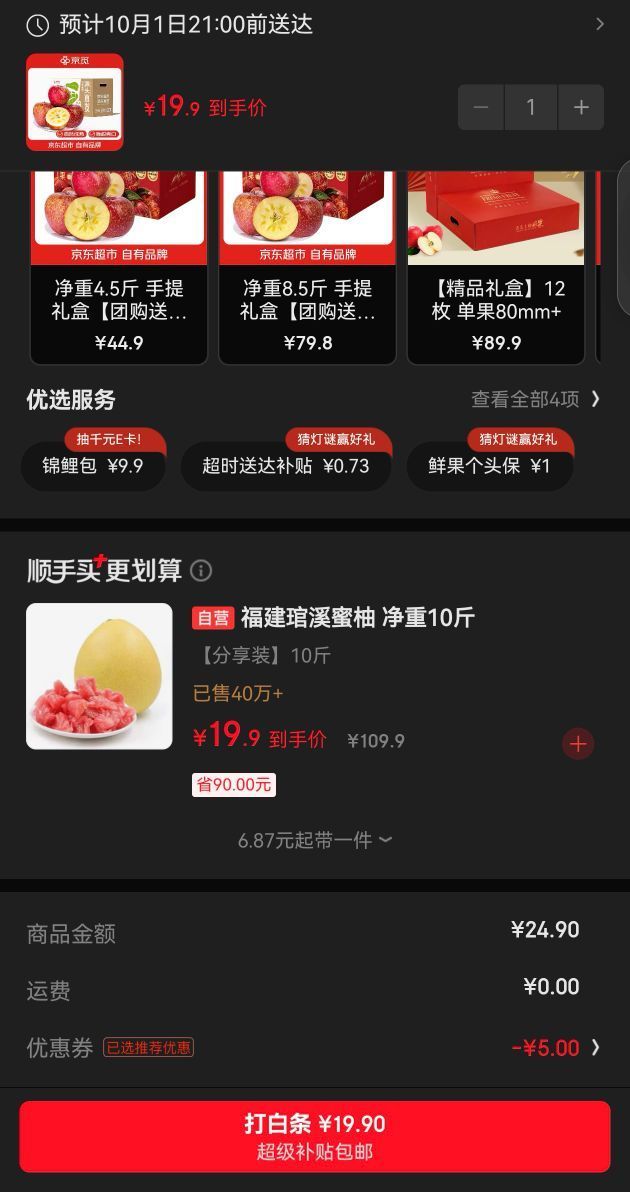Open the 优惠券 coupon row
The width and height of the screenshot is (630, 1192).
(315, 1048)
